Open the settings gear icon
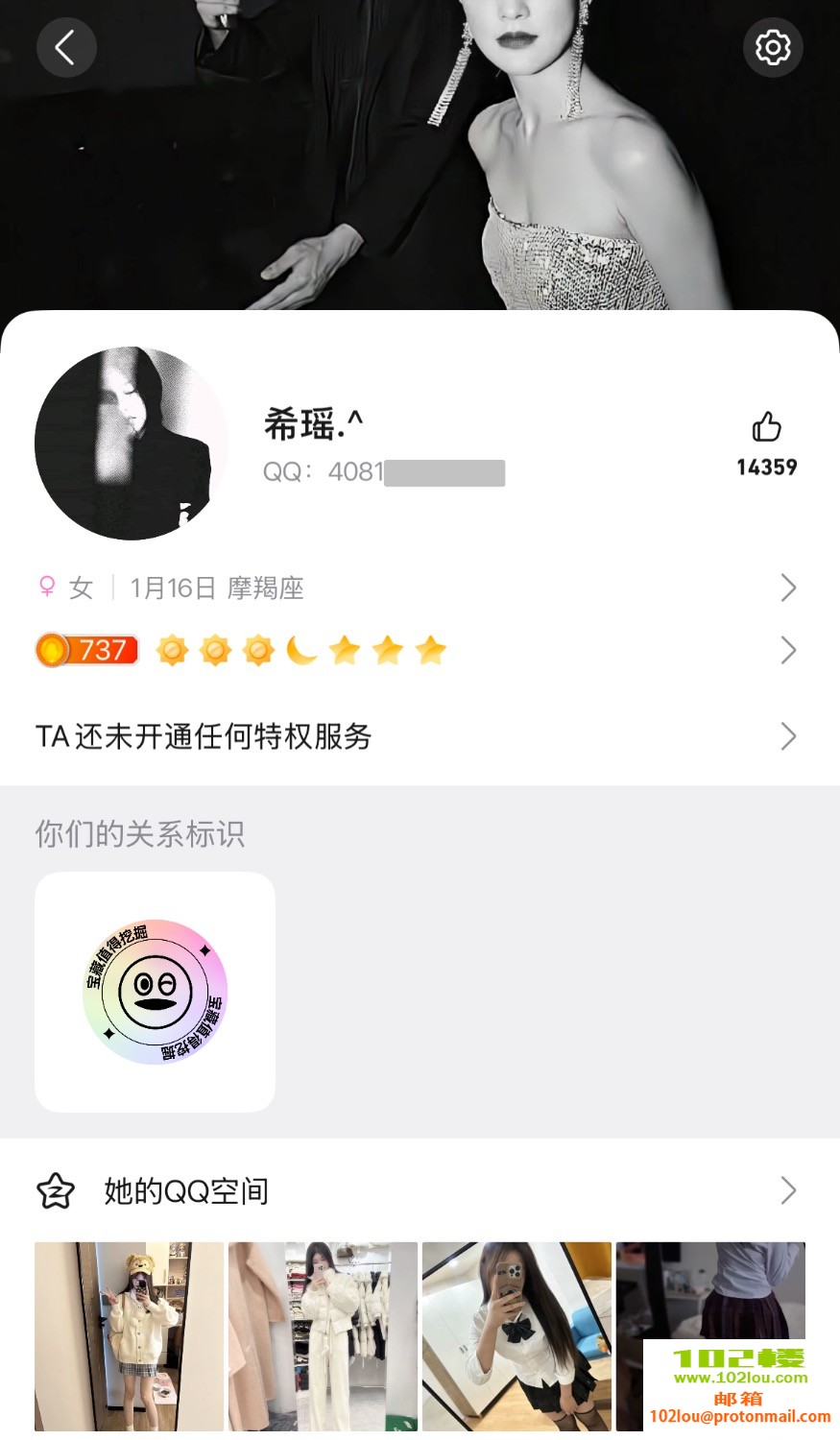Image resolution: width=840 pixels, height=1440 pixels. [773, 47]
